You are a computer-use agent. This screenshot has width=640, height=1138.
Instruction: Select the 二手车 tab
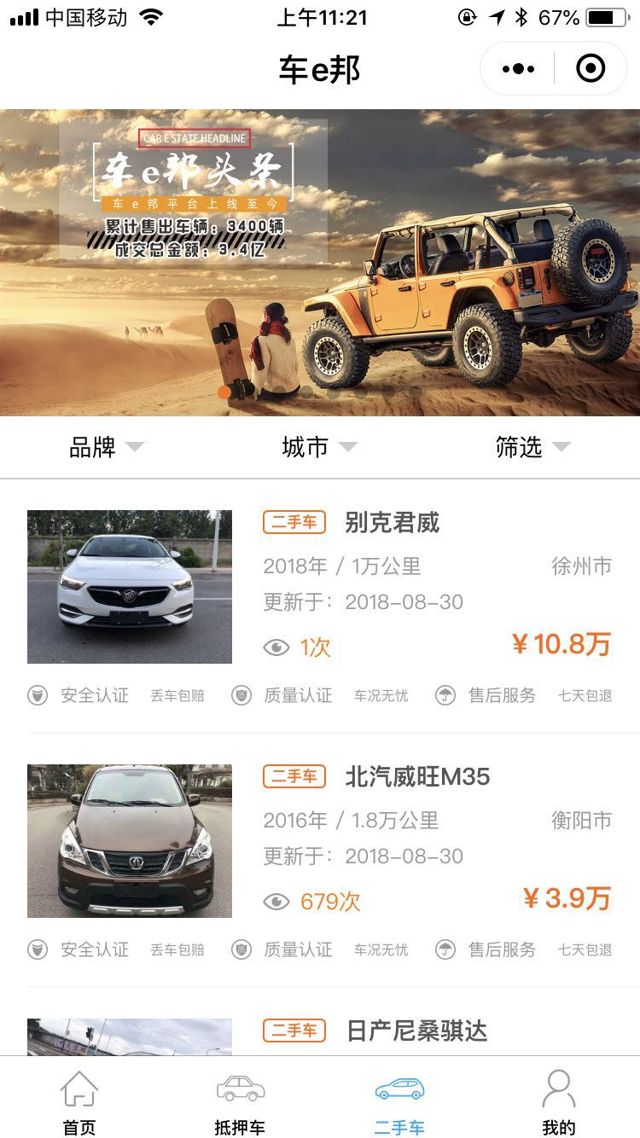[399, 1100]
